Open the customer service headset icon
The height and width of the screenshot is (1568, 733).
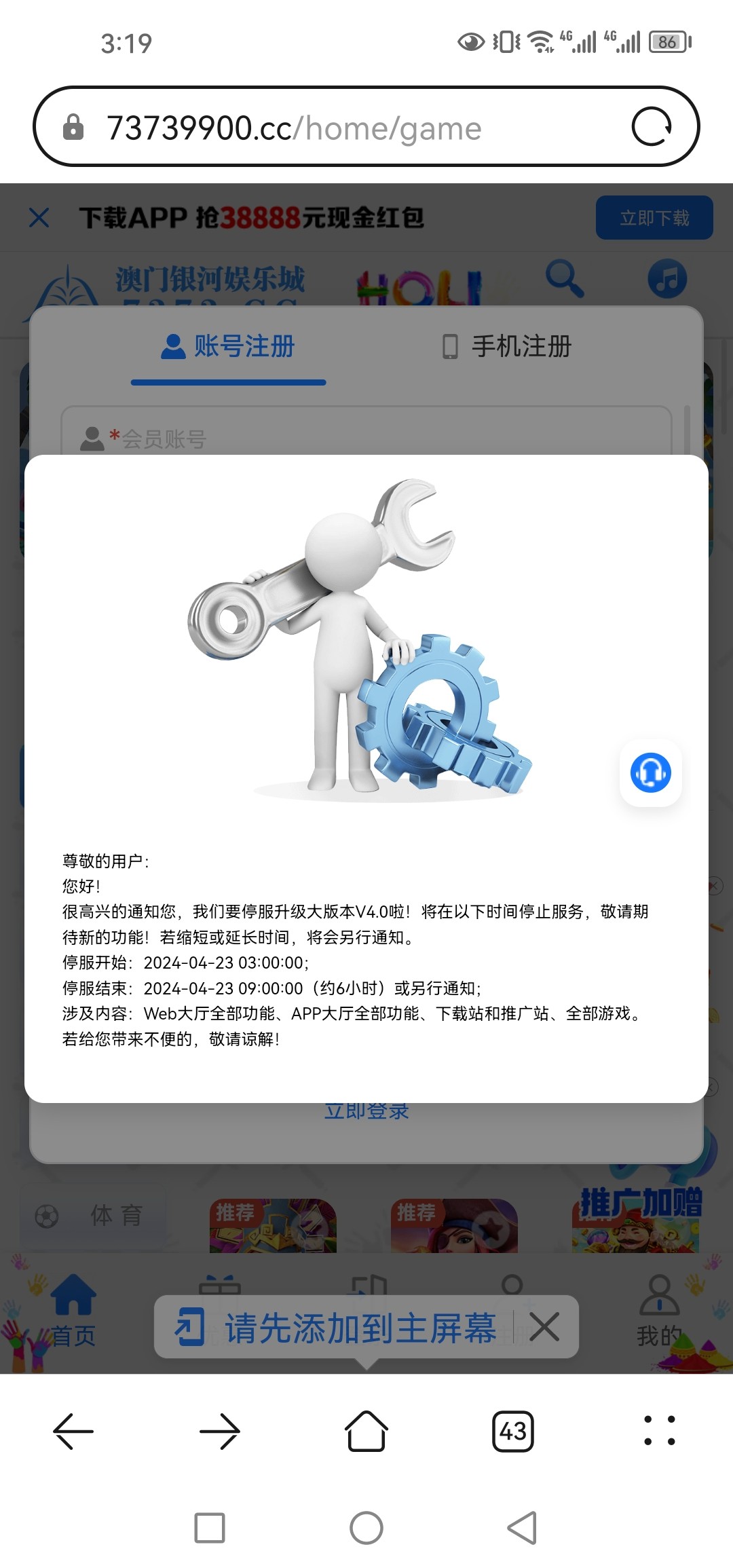point(650,772)
